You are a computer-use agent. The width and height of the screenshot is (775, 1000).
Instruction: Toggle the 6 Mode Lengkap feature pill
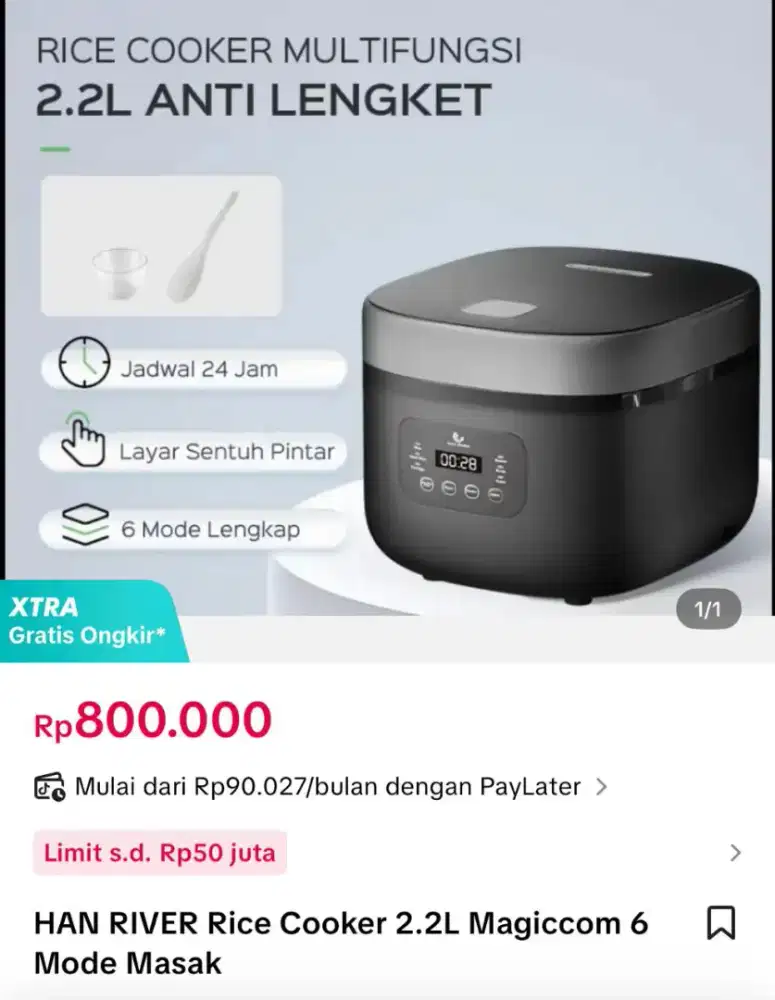[x=190, y=528]
